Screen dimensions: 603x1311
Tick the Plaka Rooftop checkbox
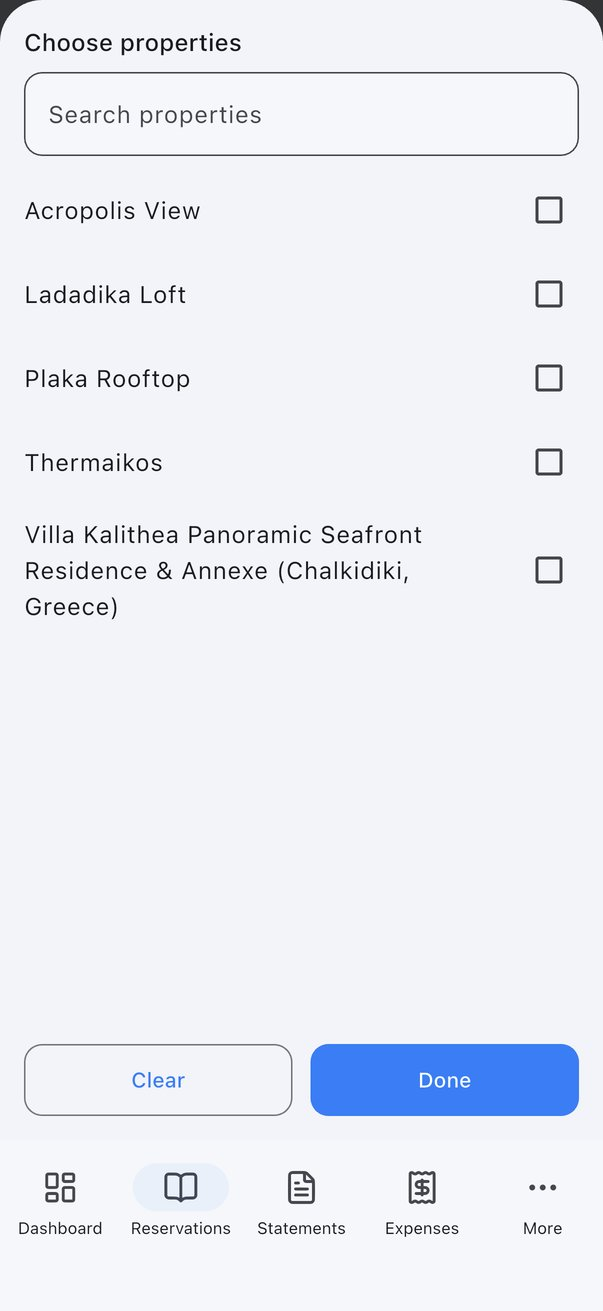549,378
